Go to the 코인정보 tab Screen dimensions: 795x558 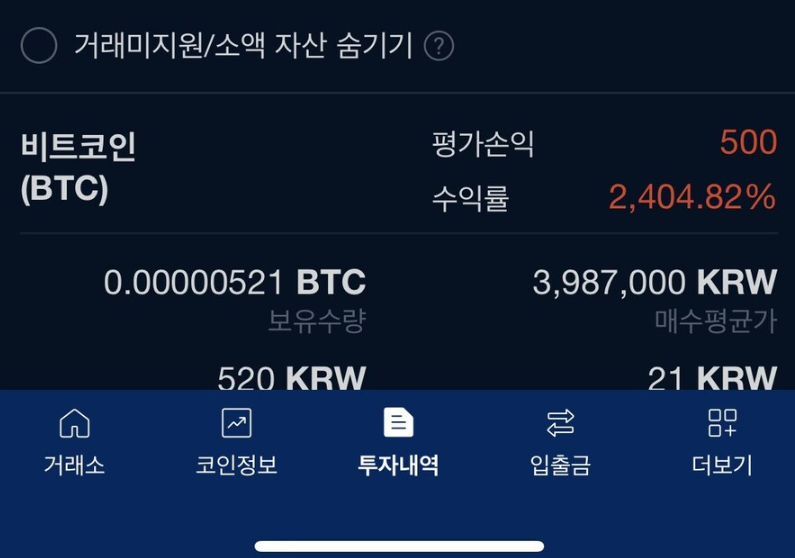pyautogui.click(x=236, y=441)
